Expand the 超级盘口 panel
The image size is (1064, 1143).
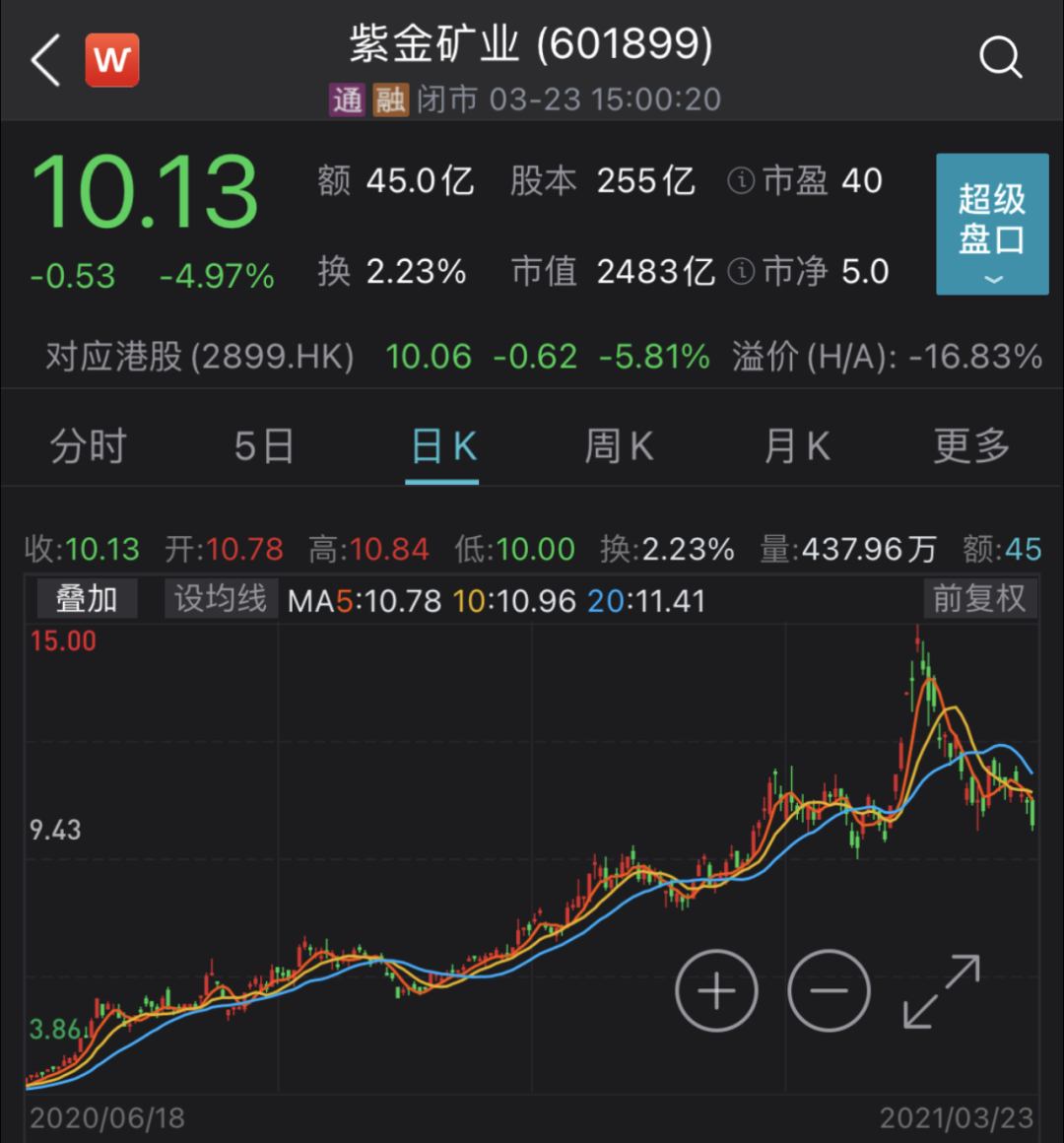pos(991,225)
